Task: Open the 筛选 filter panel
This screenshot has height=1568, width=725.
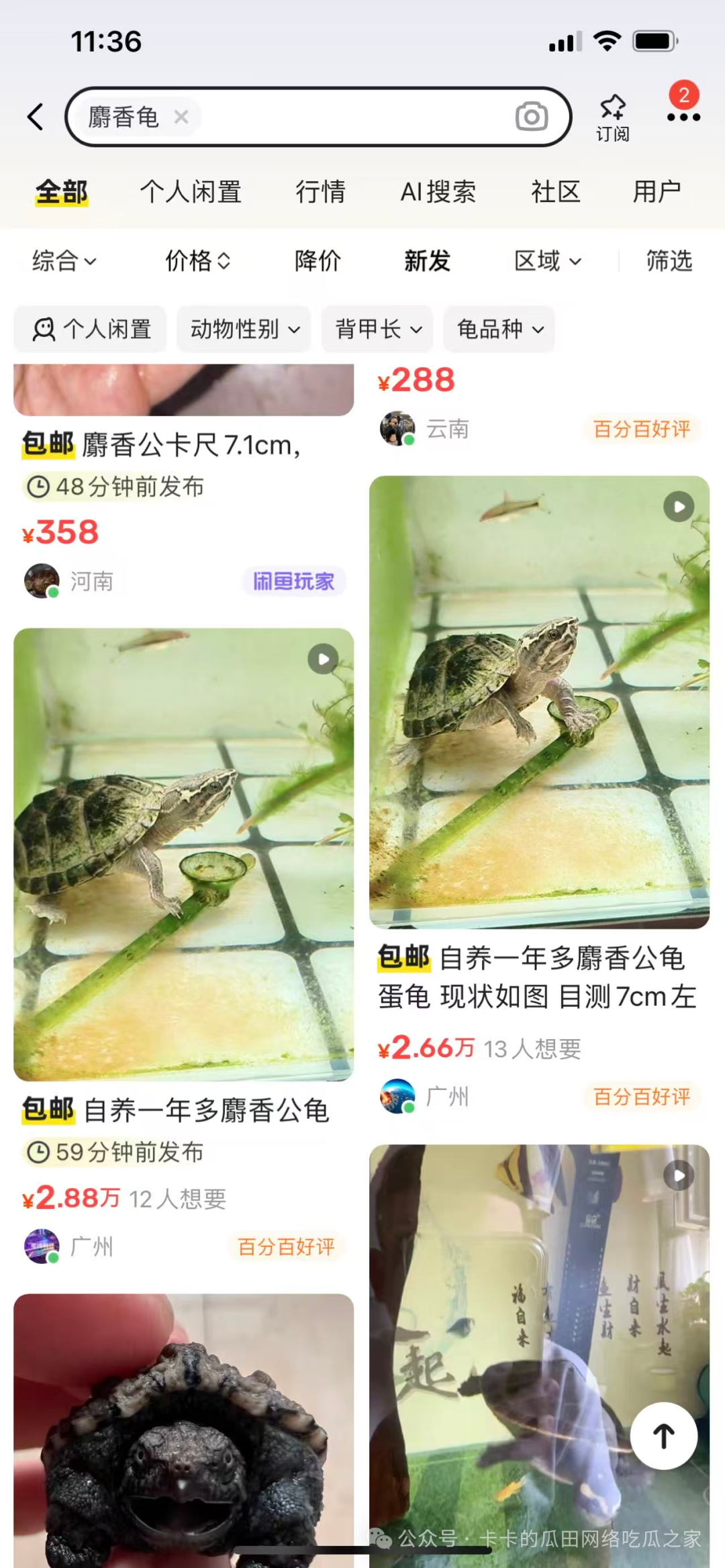Action: point(669,260)
